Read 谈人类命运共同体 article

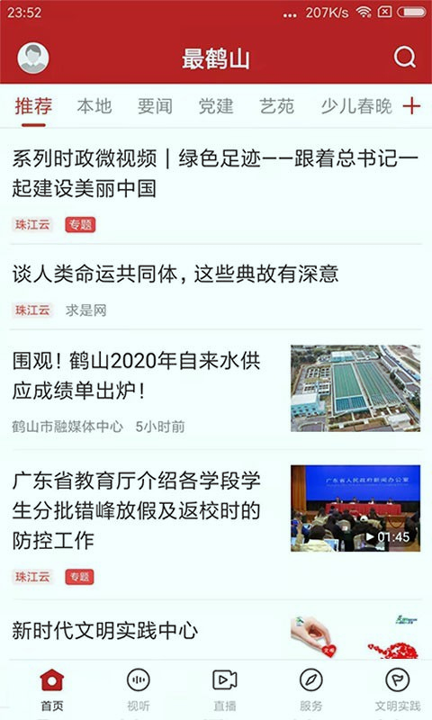pos(216,287)
